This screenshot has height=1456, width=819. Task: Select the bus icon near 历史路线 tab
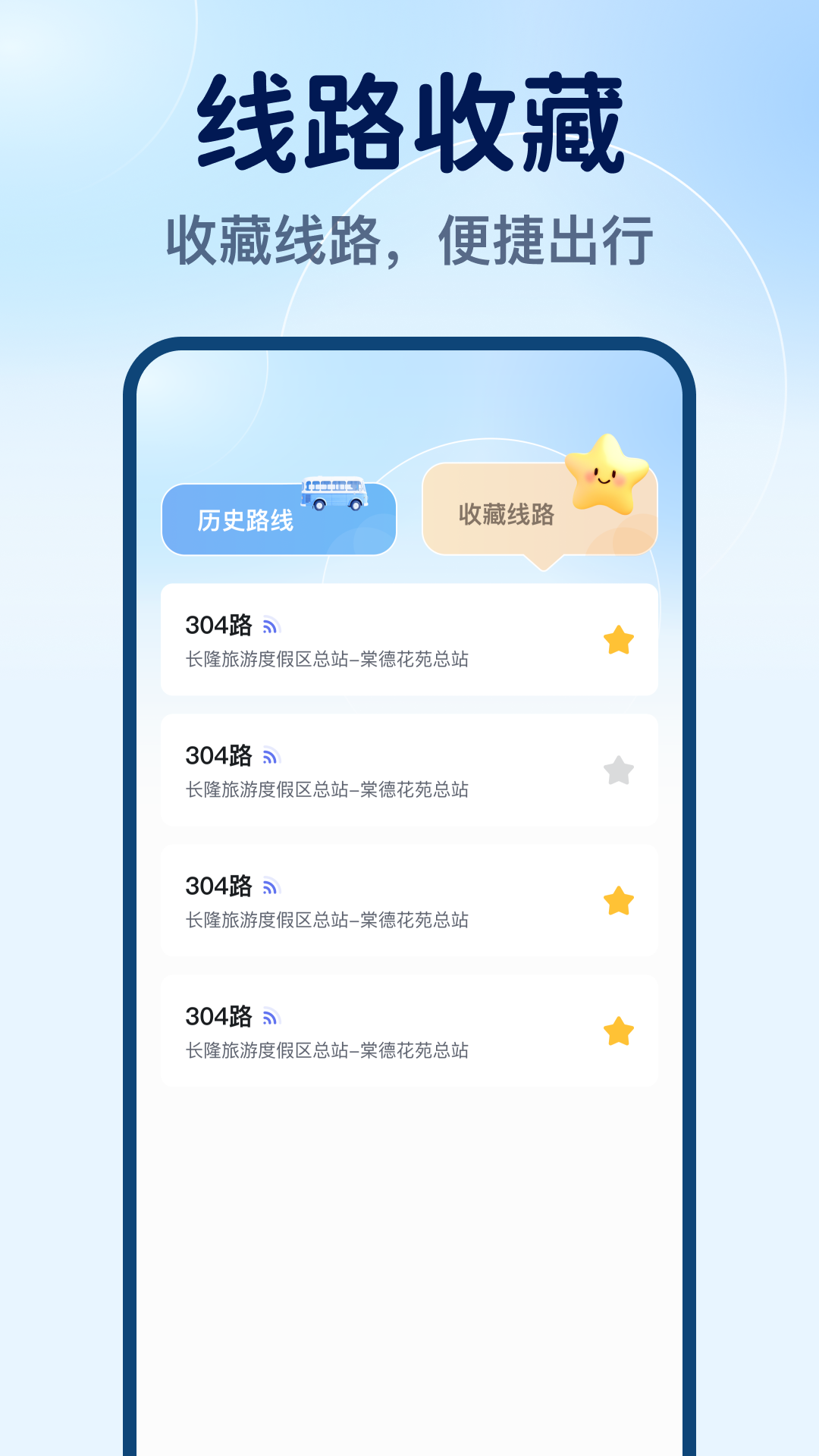(334, 491)
